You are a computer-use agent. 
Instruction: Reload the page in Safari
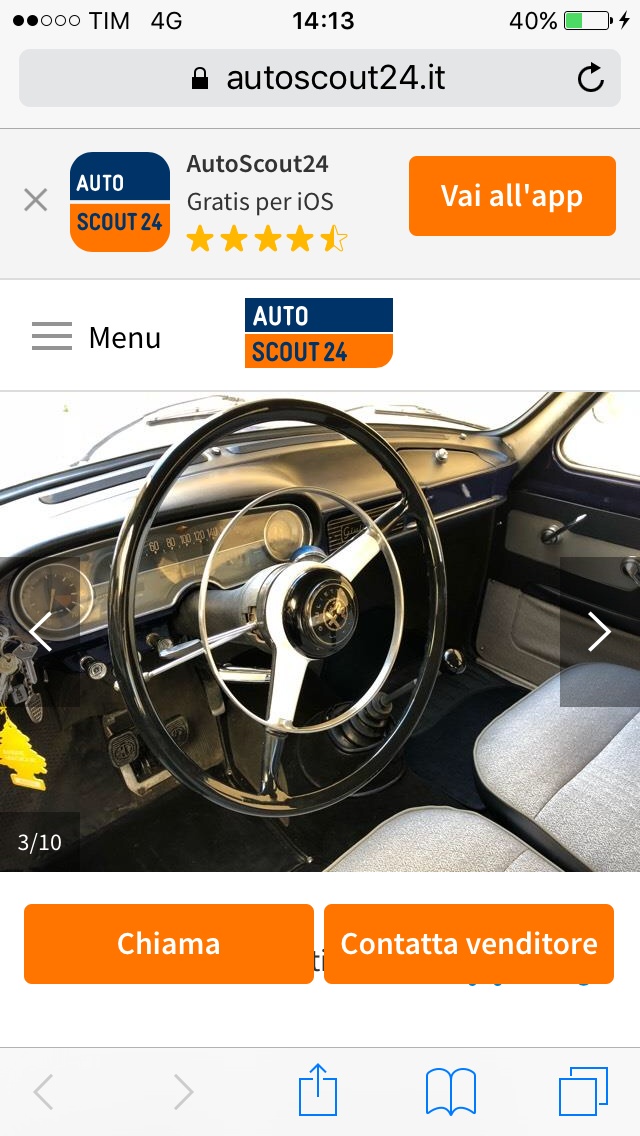591,78
